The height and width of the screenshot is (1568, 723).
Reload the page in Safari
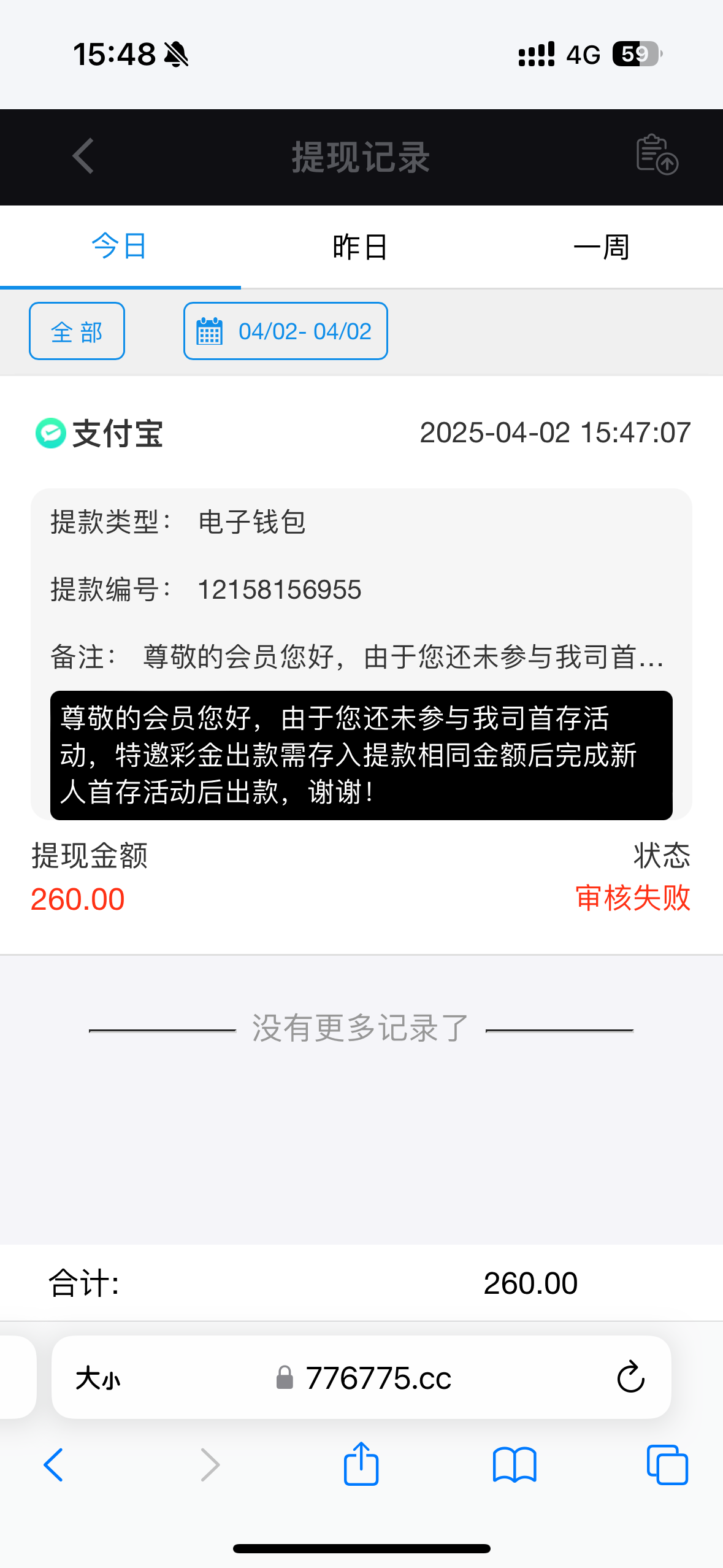point(630,1378)
